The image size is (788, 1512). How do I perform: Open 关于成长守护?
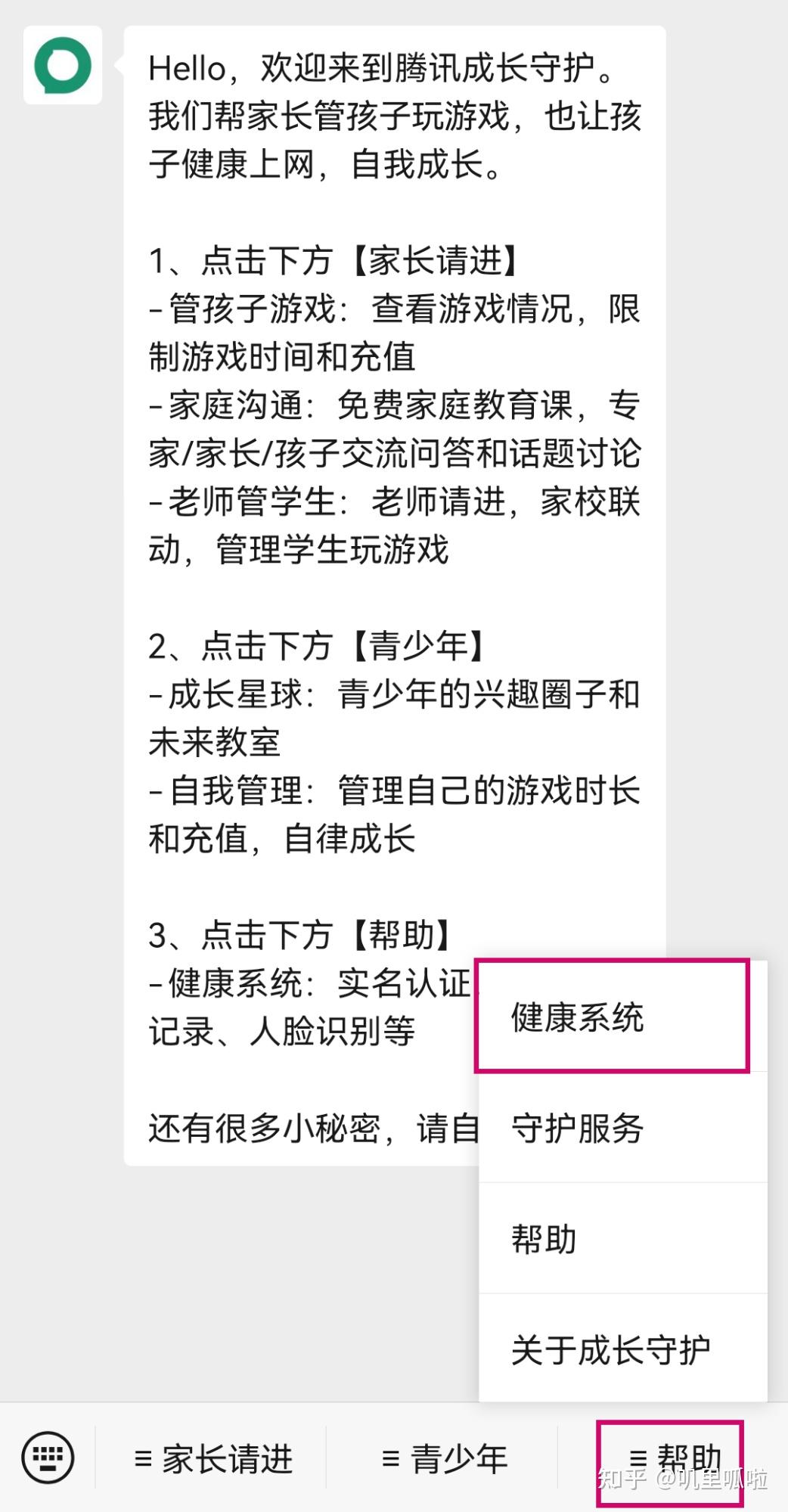point(622,1349)
